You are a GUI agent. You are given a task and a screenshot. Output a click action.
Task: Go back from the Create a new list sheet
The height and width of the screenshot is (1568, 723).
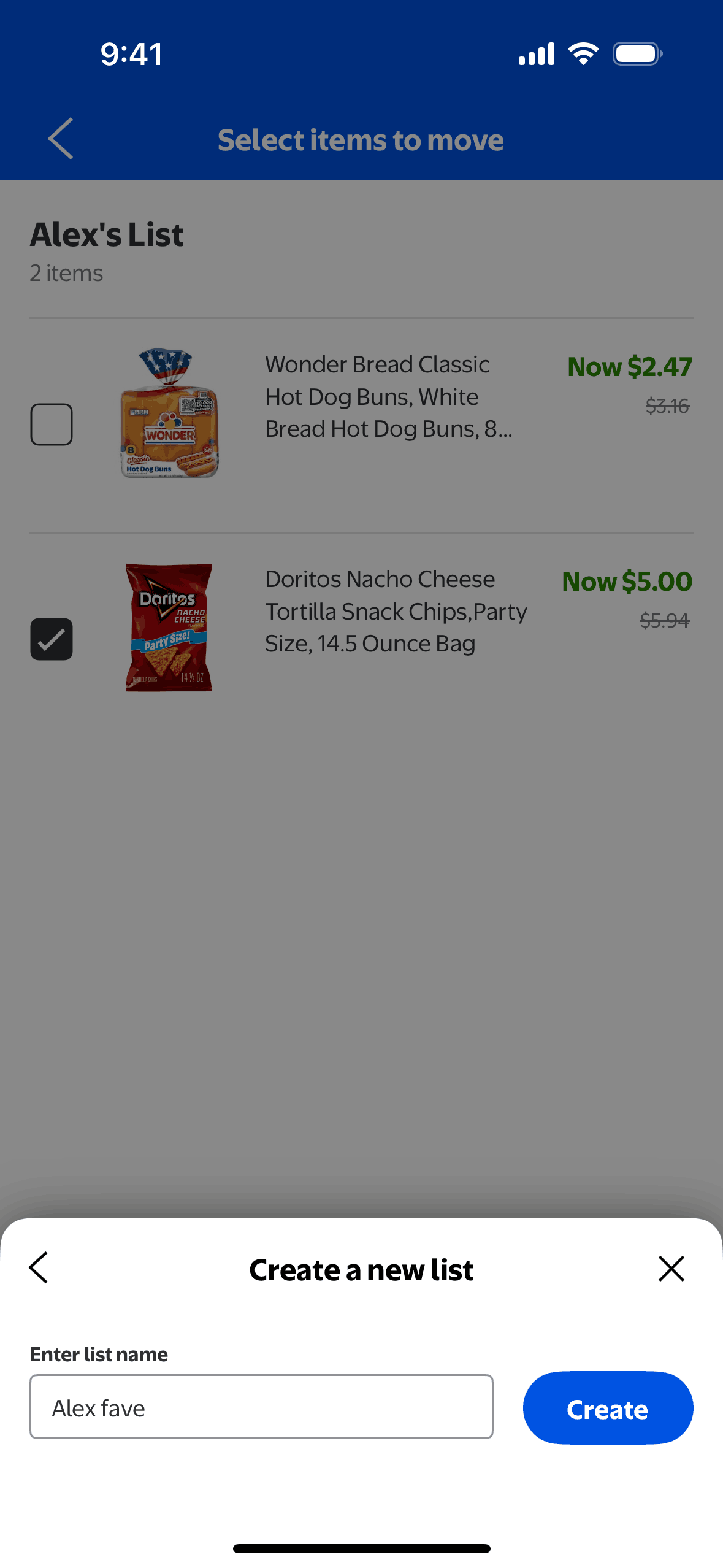click(x=39, y=1267)
